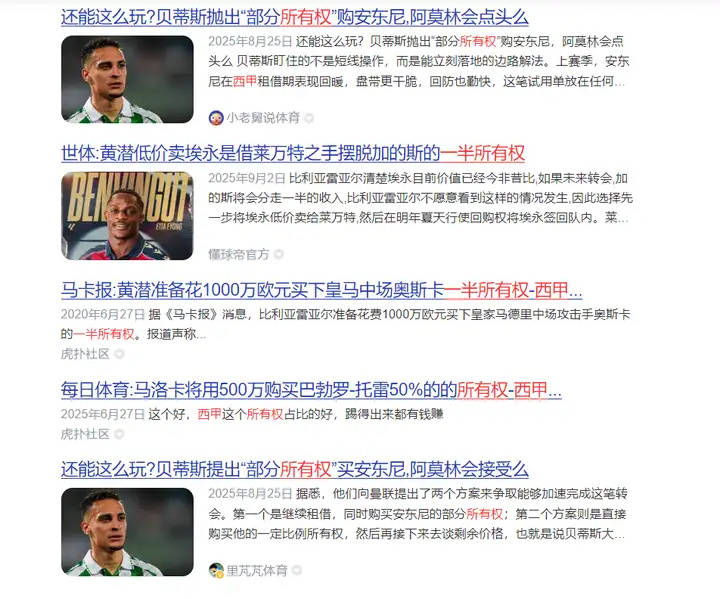Tap the thumbnail of the "贝蒂斯提出" result
This screenshot has height=599, width=720.
(x=127, y=531)
